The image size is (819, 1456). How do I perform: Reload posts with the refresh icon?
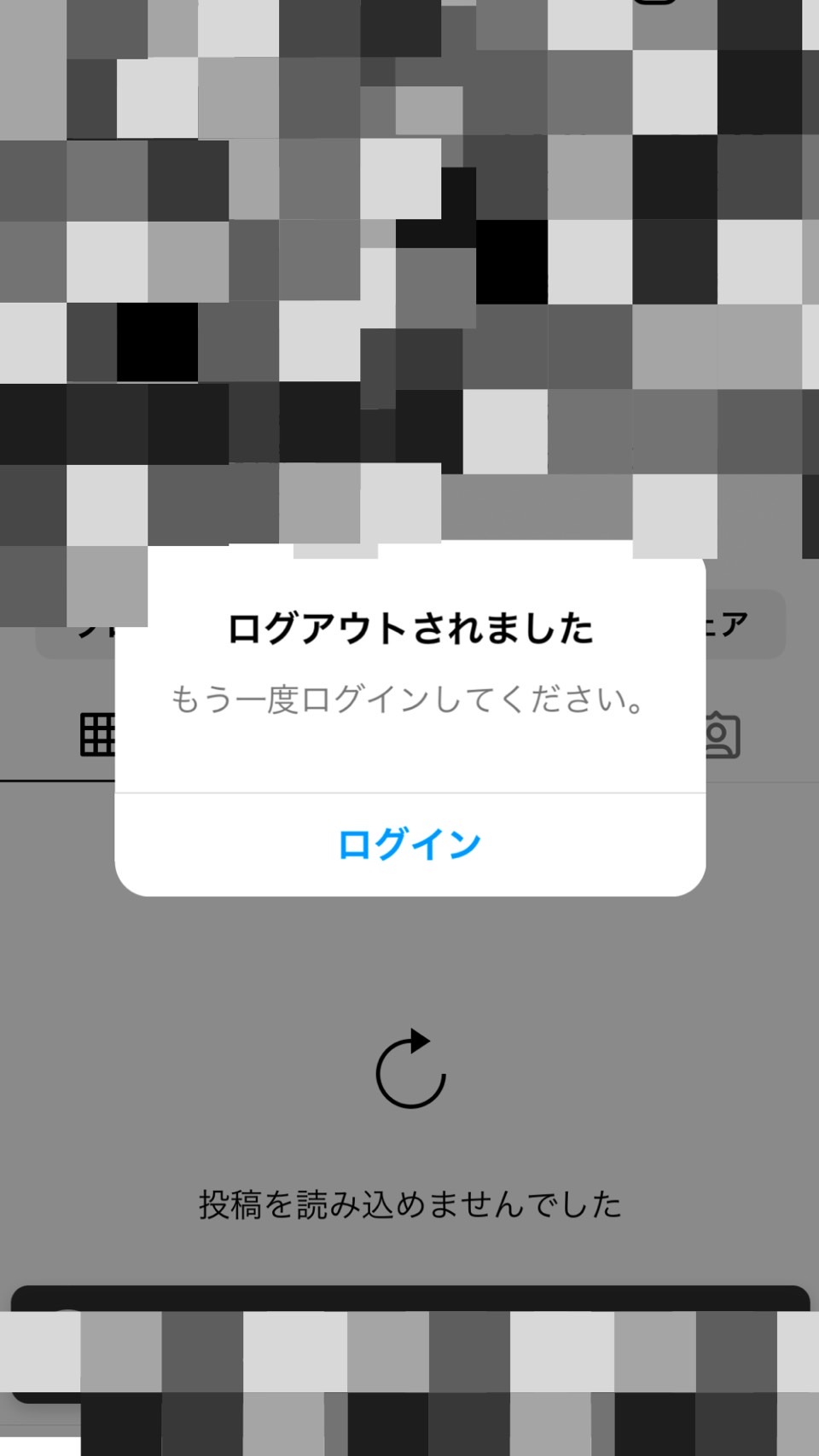point(410,1068)
